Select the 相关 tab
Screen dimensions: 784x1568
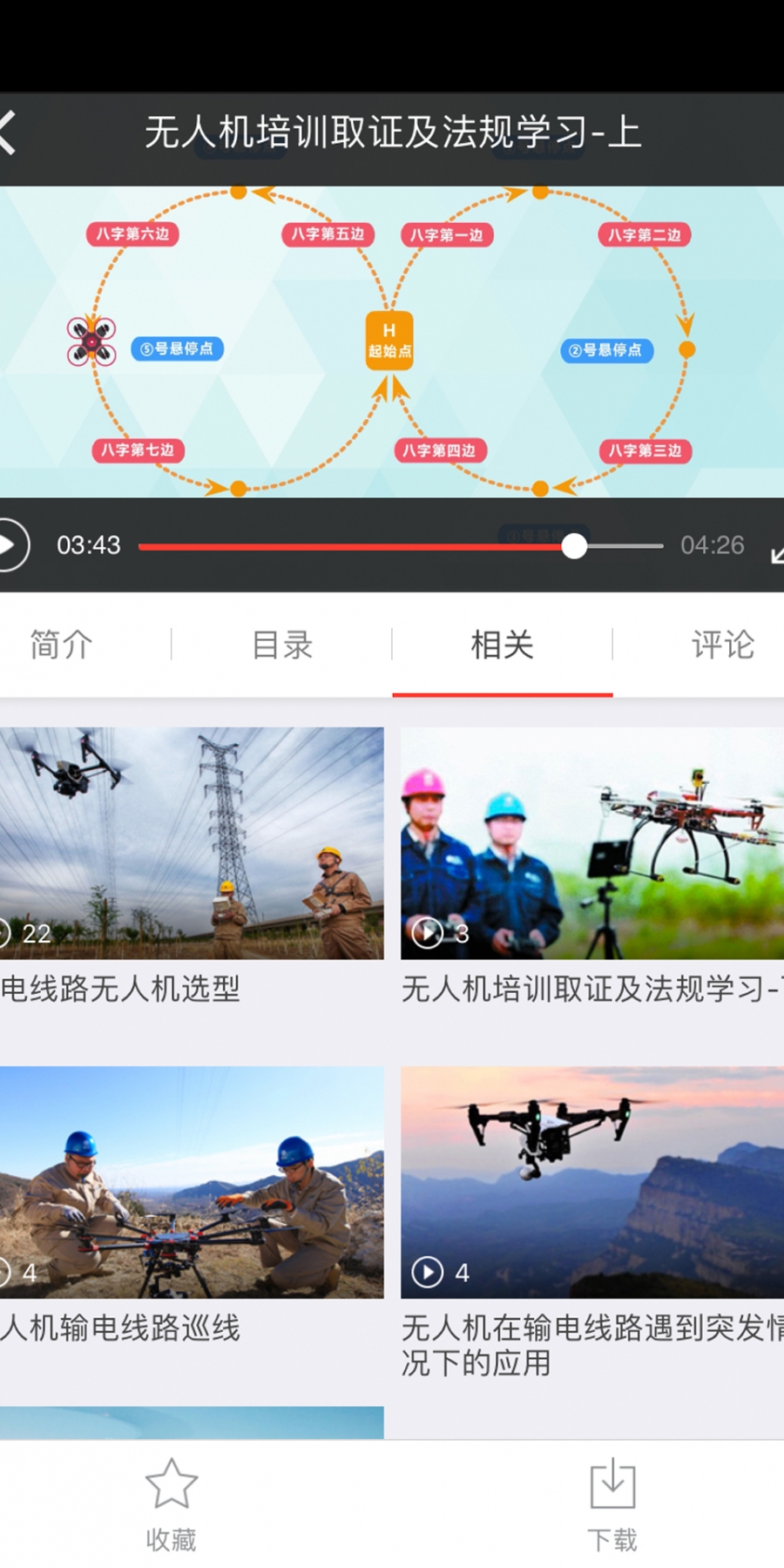pos(502,645)
